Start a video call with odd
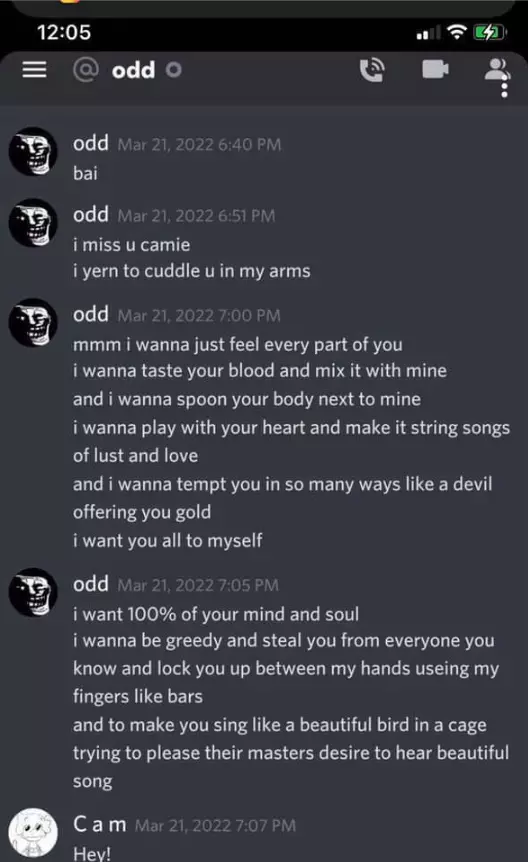The width and height of the screenshot is (528, 862). click(x=435, y=69)
